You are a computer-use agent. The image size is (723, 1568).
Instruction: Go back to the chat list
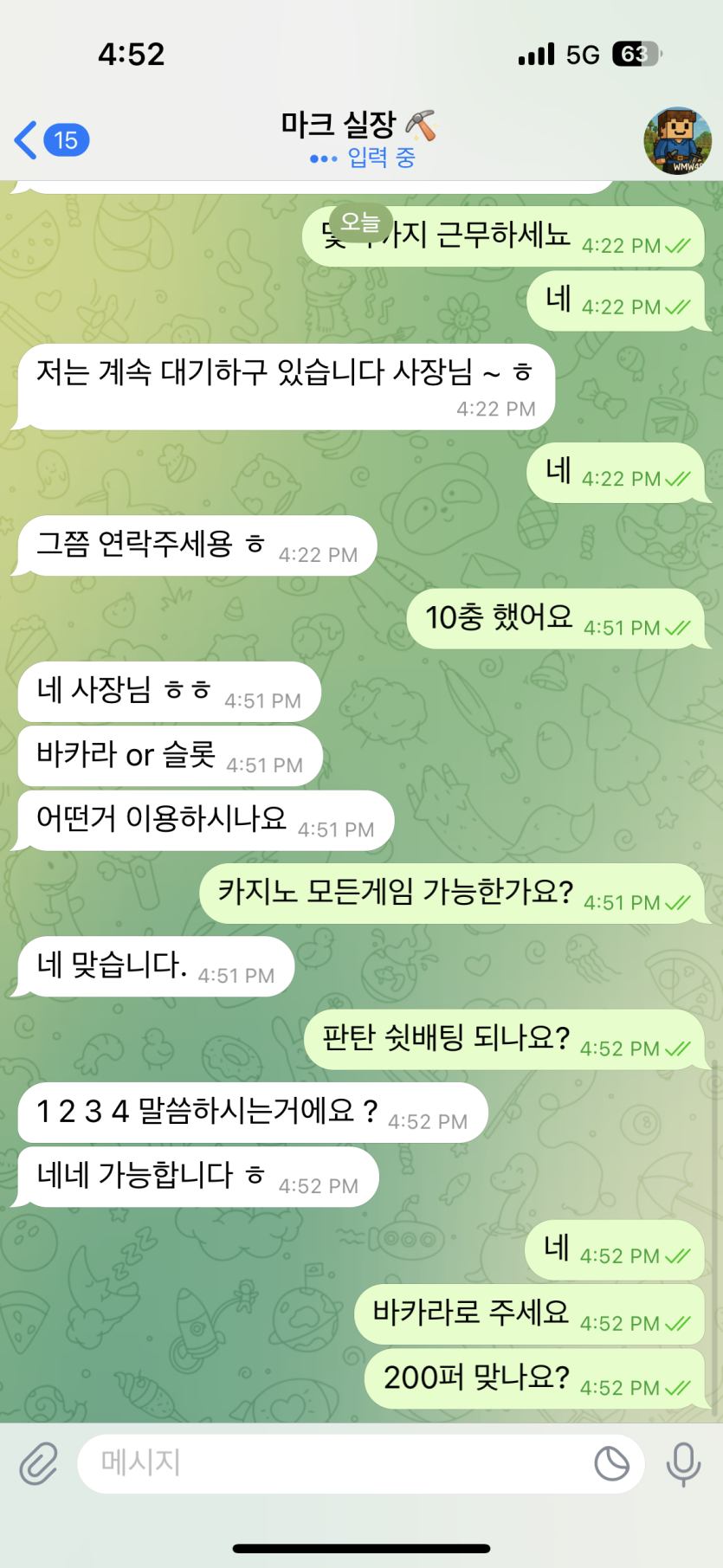50,140
